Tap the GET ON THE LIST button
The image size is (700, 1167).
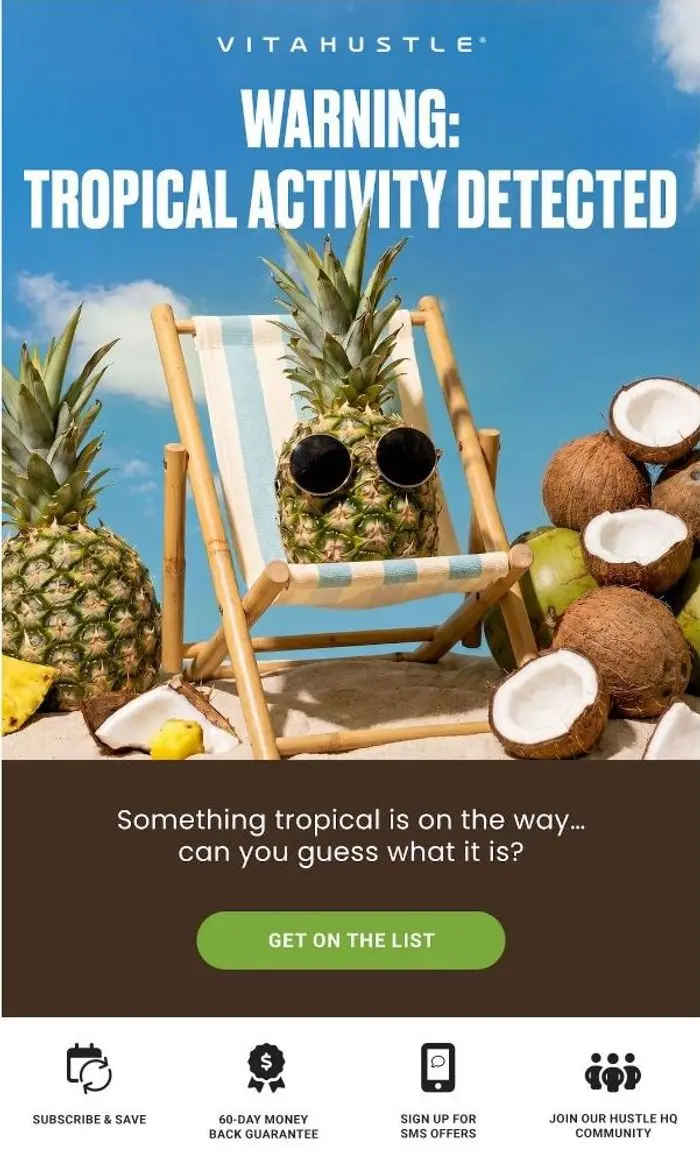tap(350, 940)
